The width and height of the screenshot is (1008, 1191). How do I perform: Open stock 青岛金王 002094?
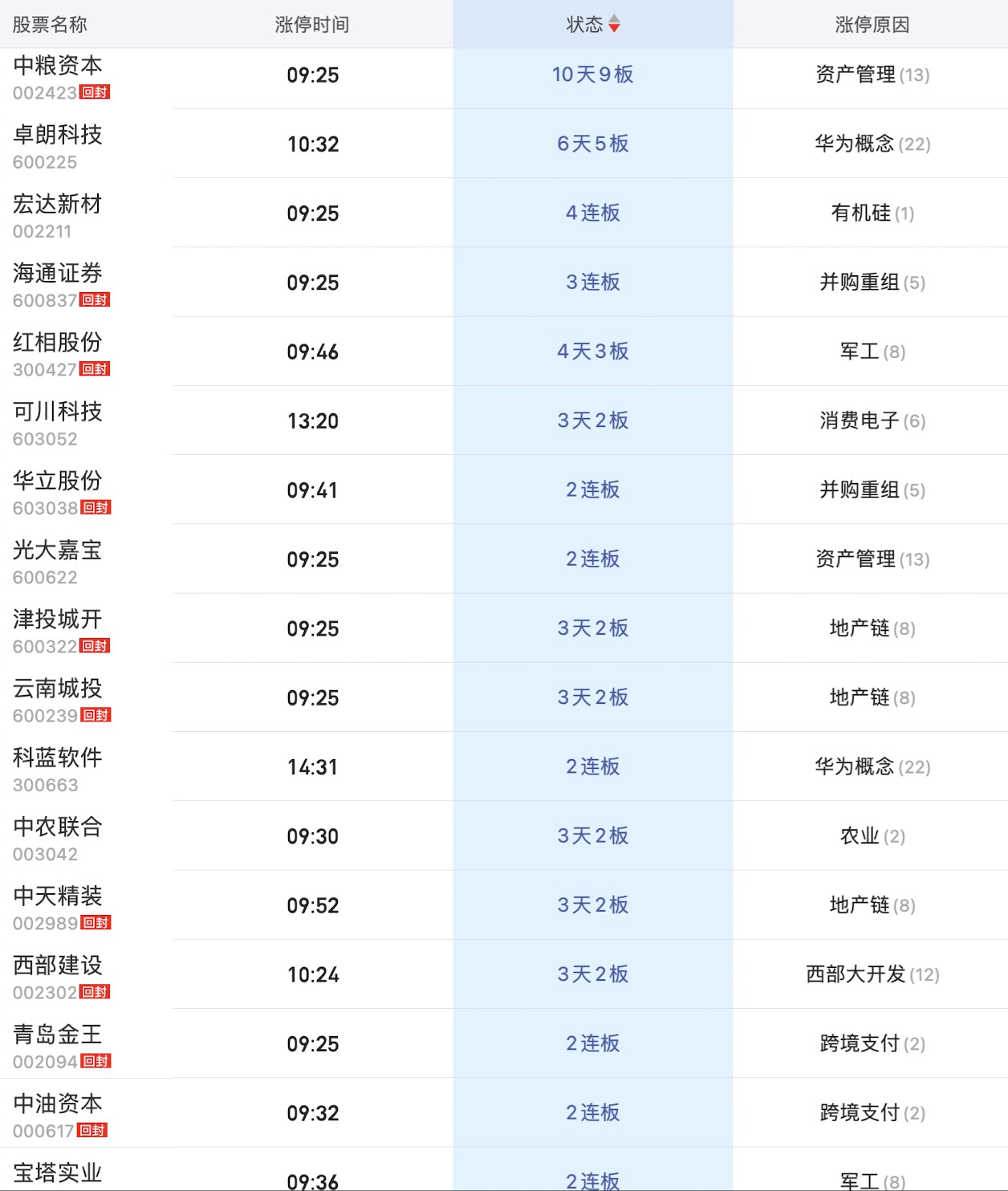coord(58,1035)
